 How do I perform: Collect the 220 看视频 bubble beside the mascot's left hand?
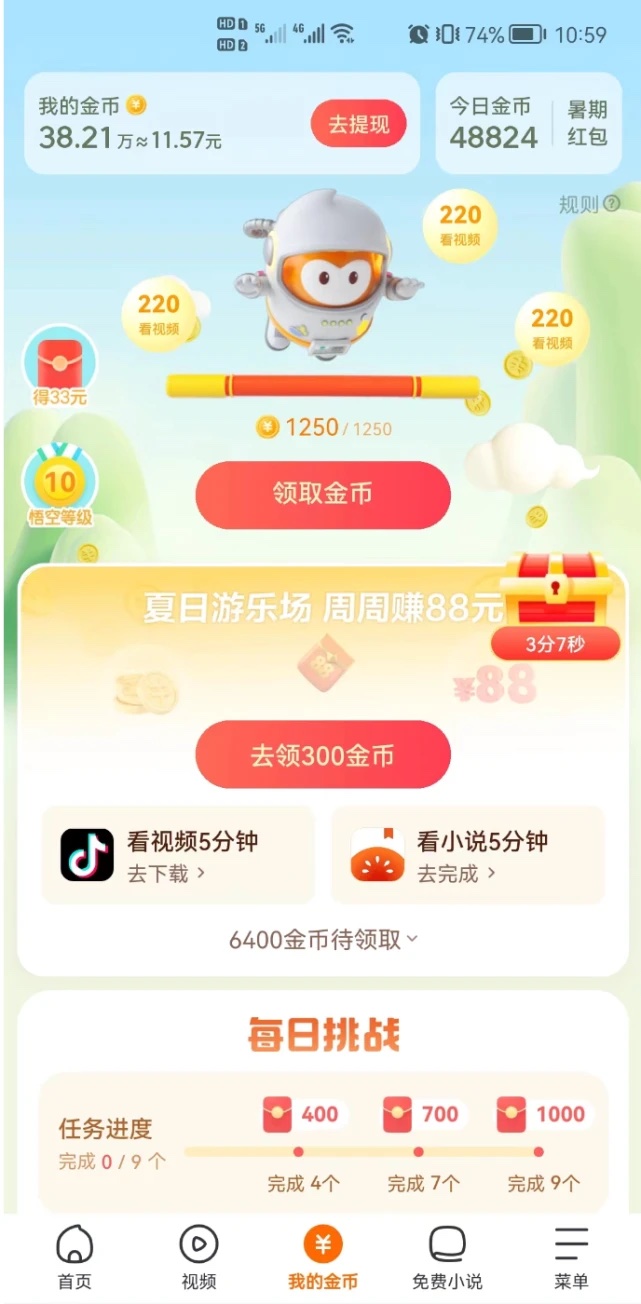[158, 311]
